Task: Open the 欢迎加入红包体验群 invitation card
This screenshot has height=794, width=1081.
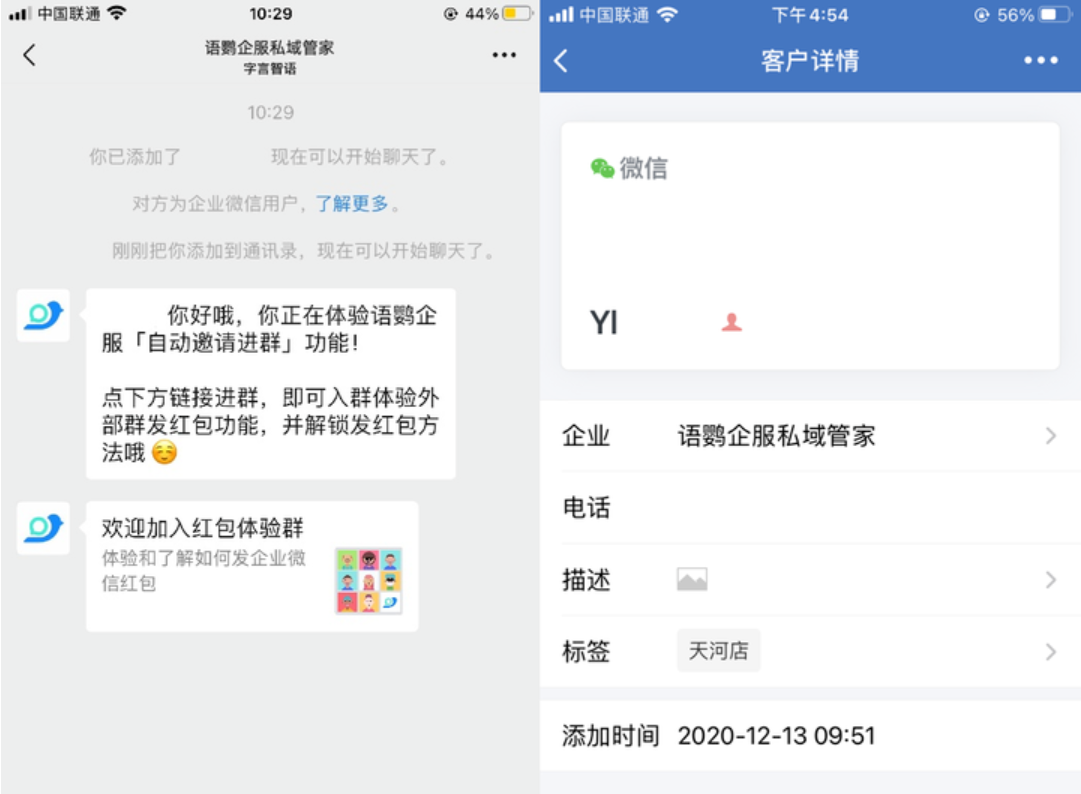Action: [252, 566]
